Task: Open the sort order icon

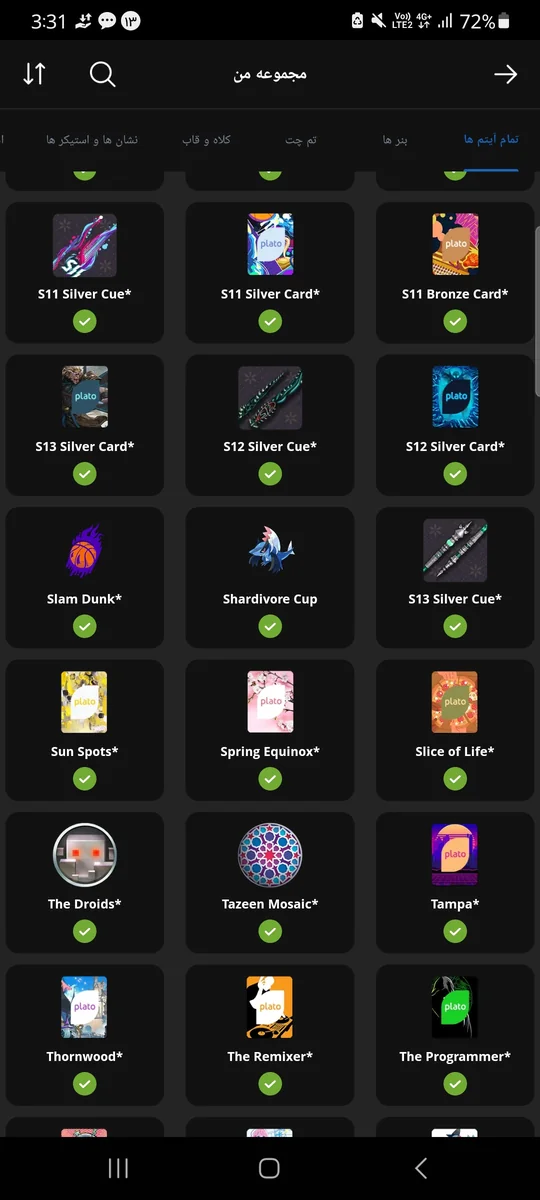Action: pos(34,74)
